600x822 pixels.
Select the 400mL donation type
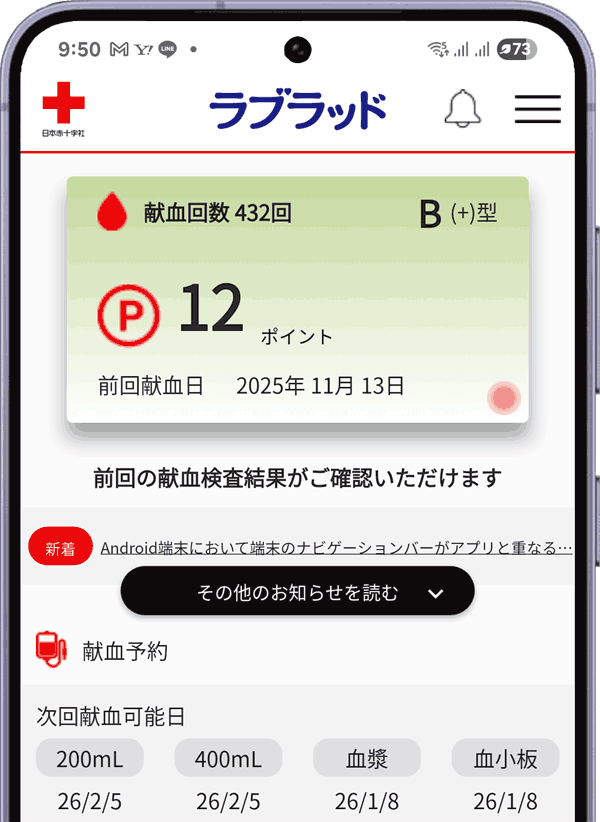[228, 759]
